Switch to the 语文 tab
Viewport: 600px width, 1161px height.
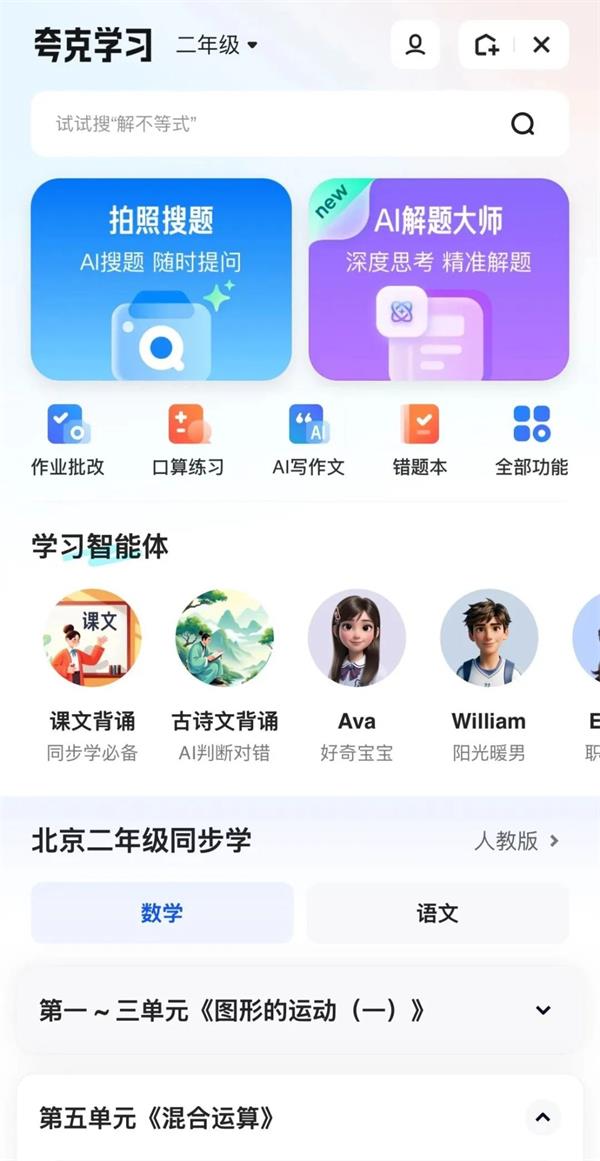pyautogui.click(x=437, y=913)
